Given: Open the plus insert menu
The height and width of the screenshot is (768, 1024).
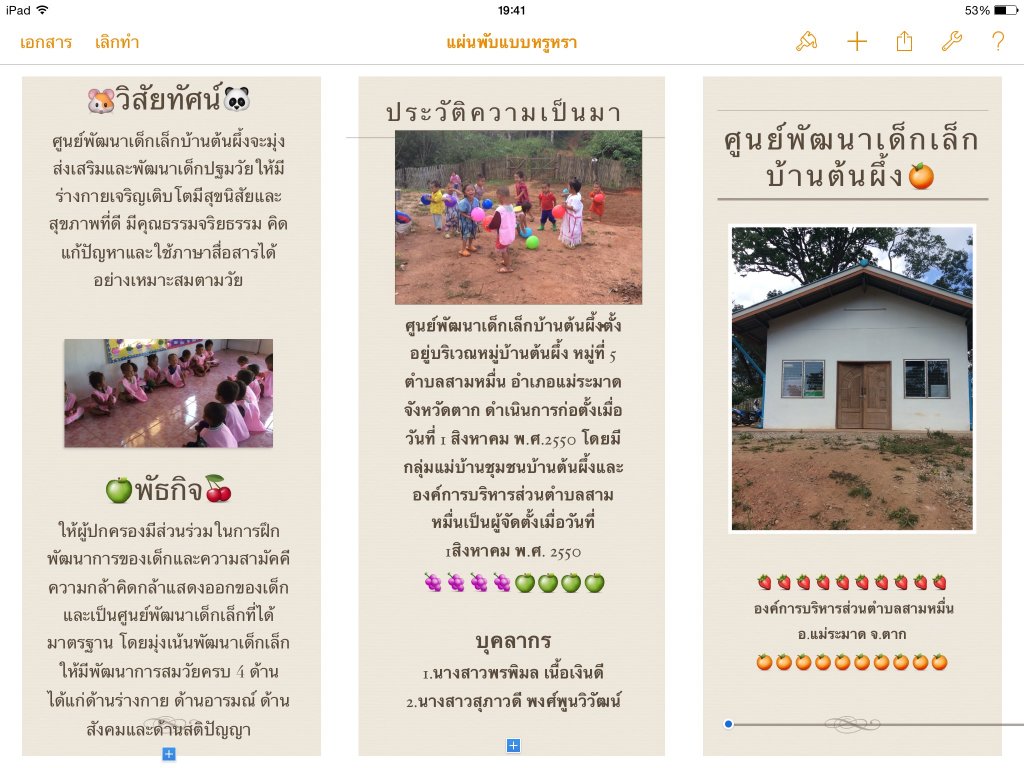Looking at the screenshot, I should [x=857, y=42].
